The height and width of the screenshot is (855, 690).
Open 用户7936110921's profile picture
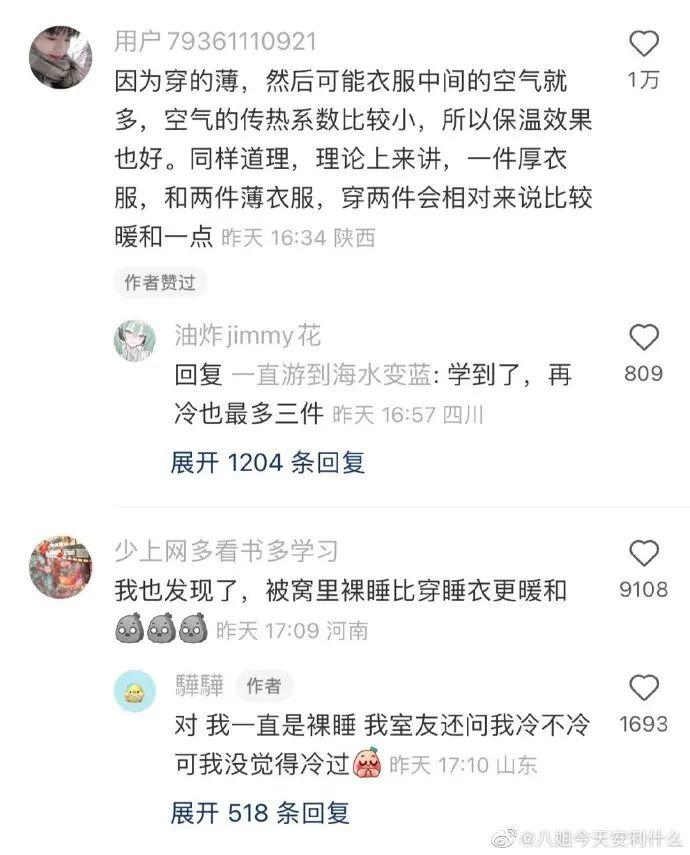[x=61, y=57]
